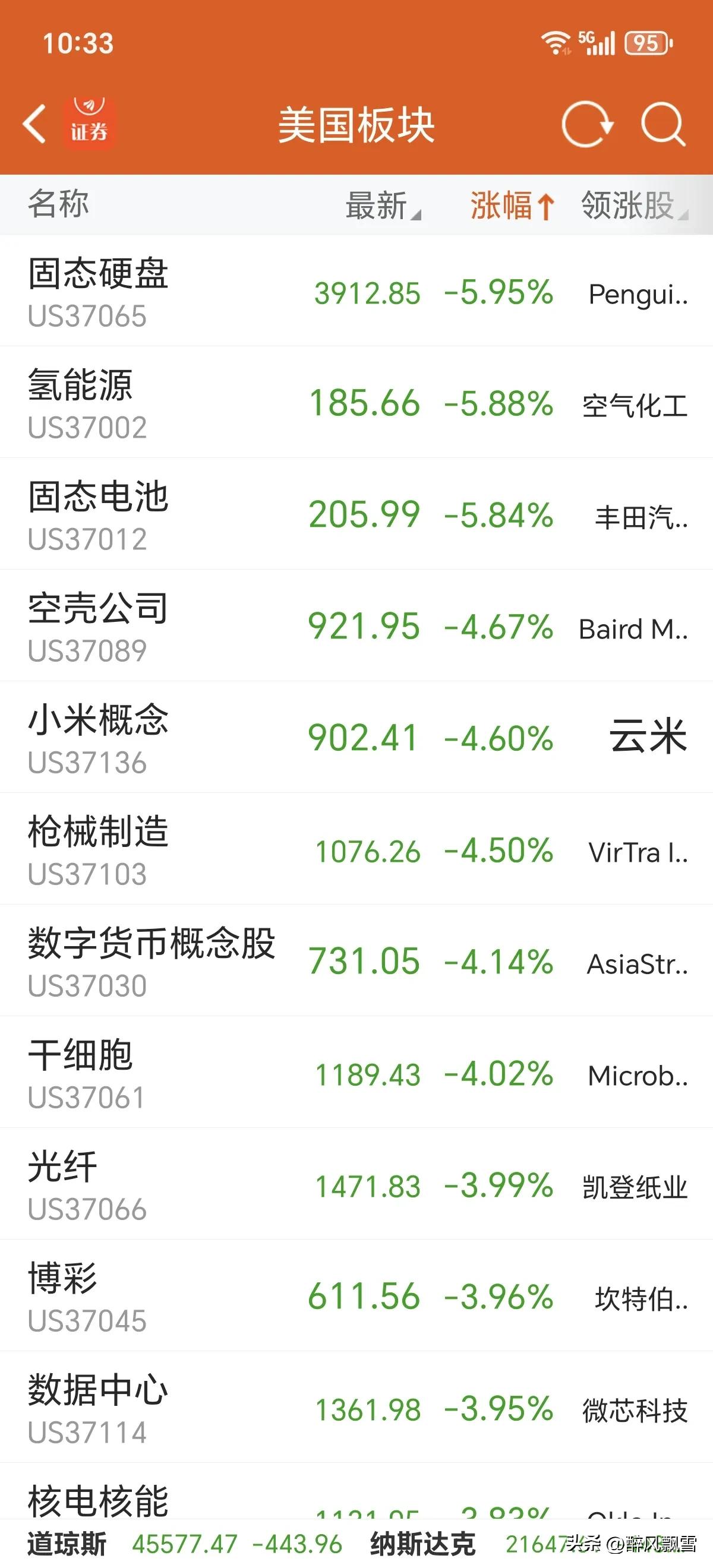This screenshot has height=1568, width=713.
Task: Select the 美国板块 title tab
Action: coord(356,124)
